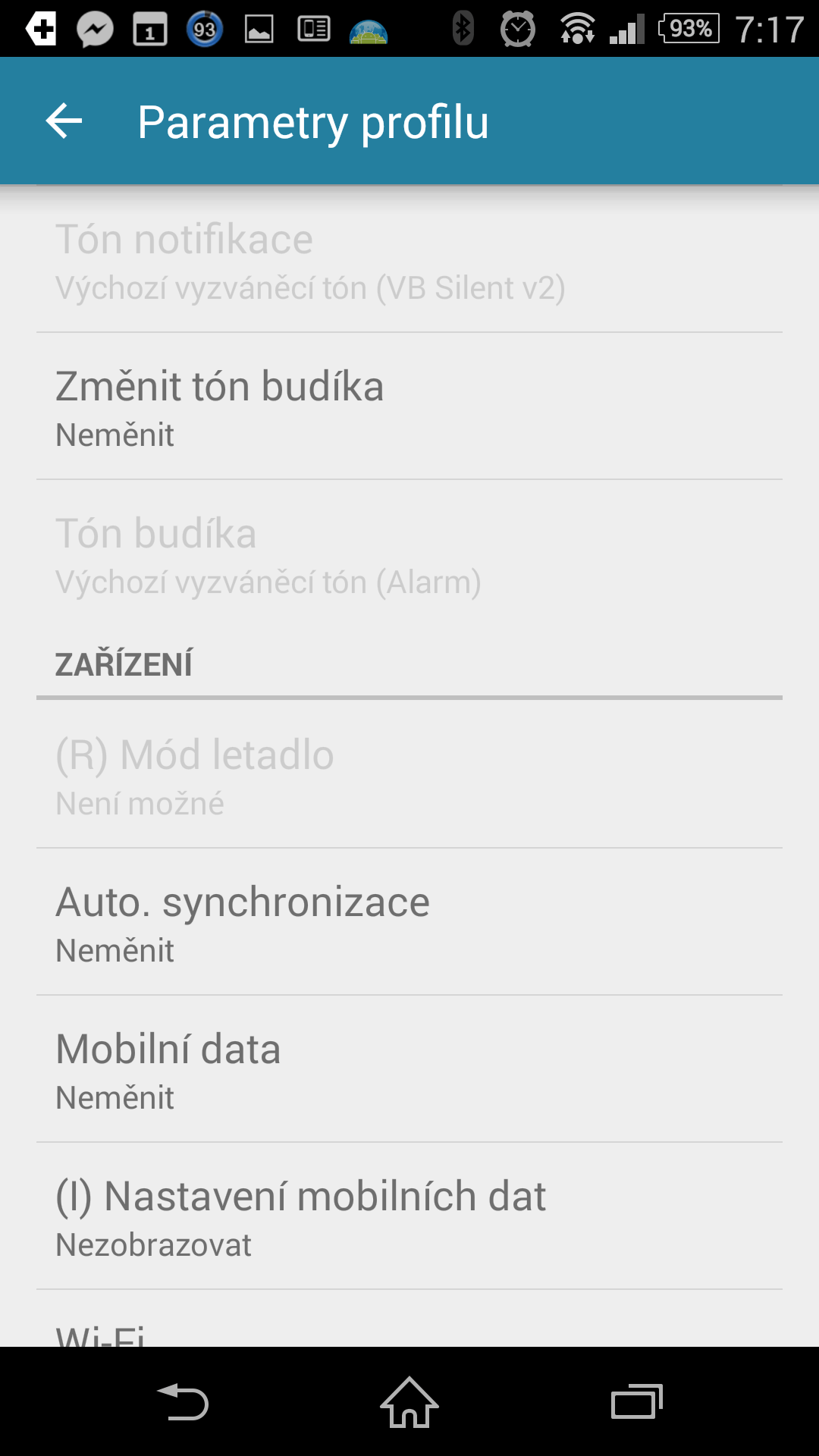
Task: Go back using the app bar arrow
Action: click(64, 121)
